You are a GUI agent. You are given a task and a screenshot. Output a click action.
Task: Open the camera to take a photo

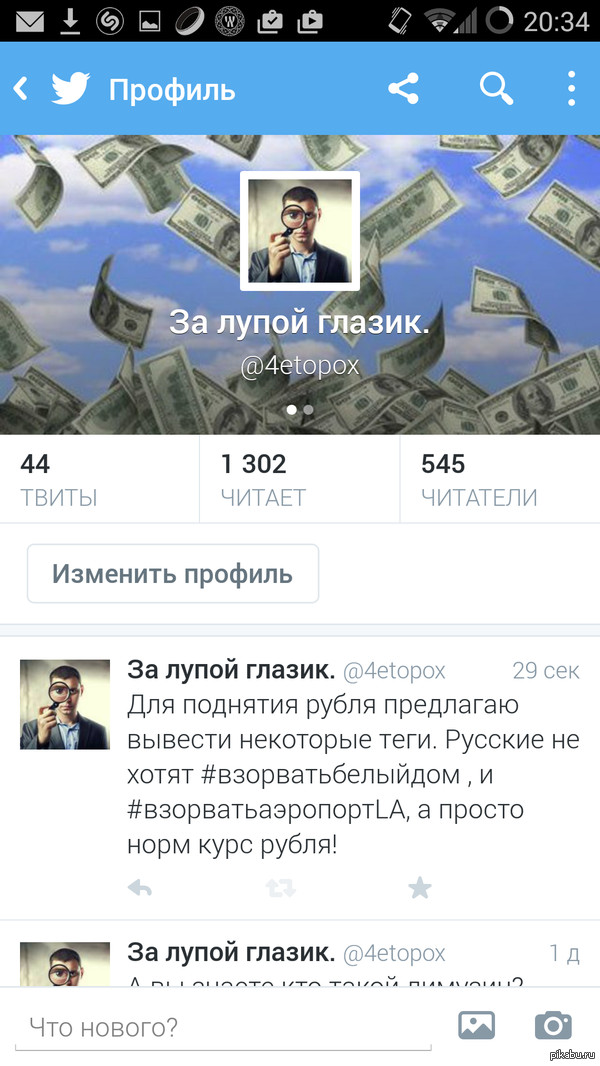[553, 1025]
